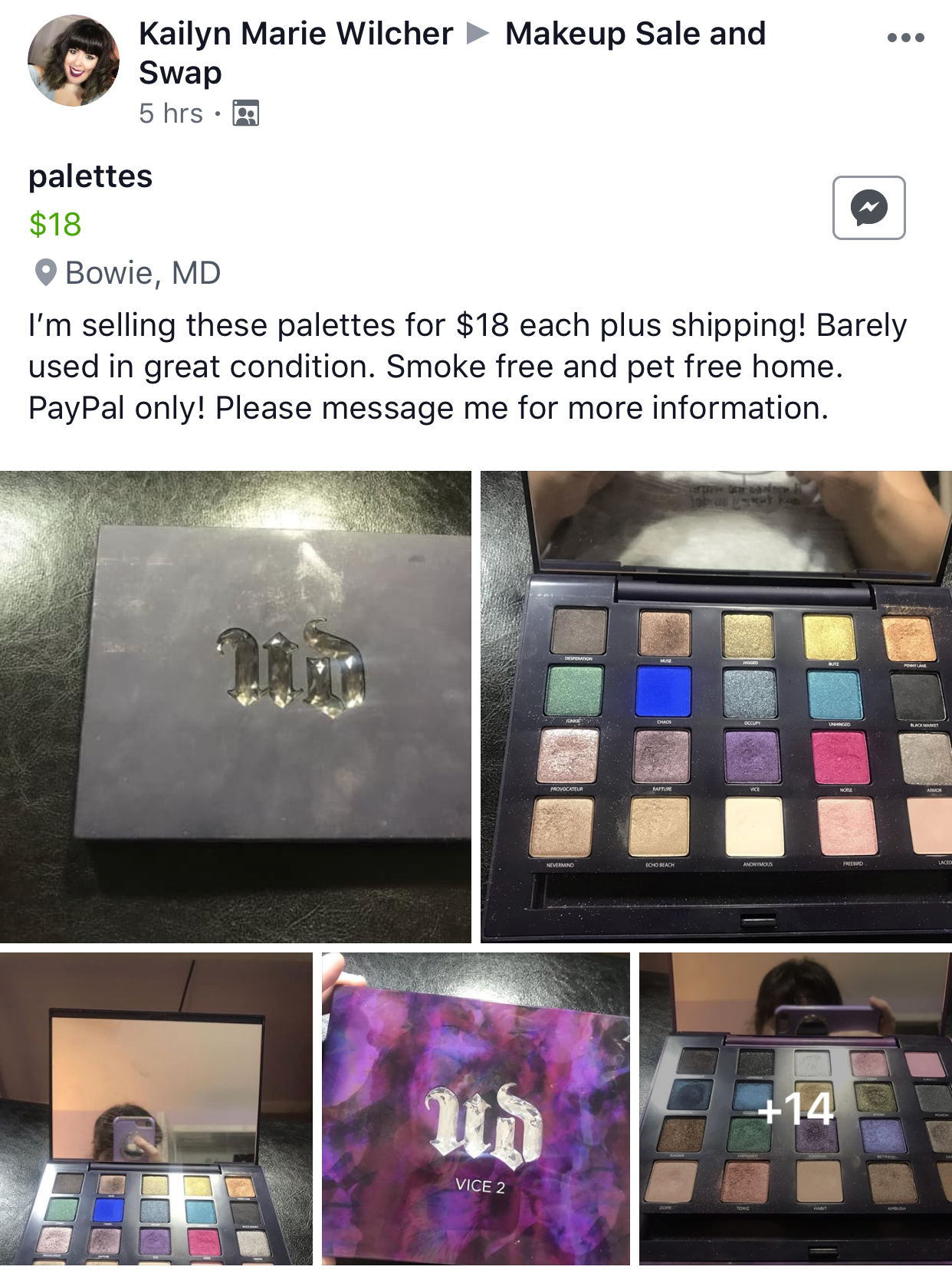View photo of closed grey UD palette
This screenshot has height=1283, width=952.
[235, 706]
